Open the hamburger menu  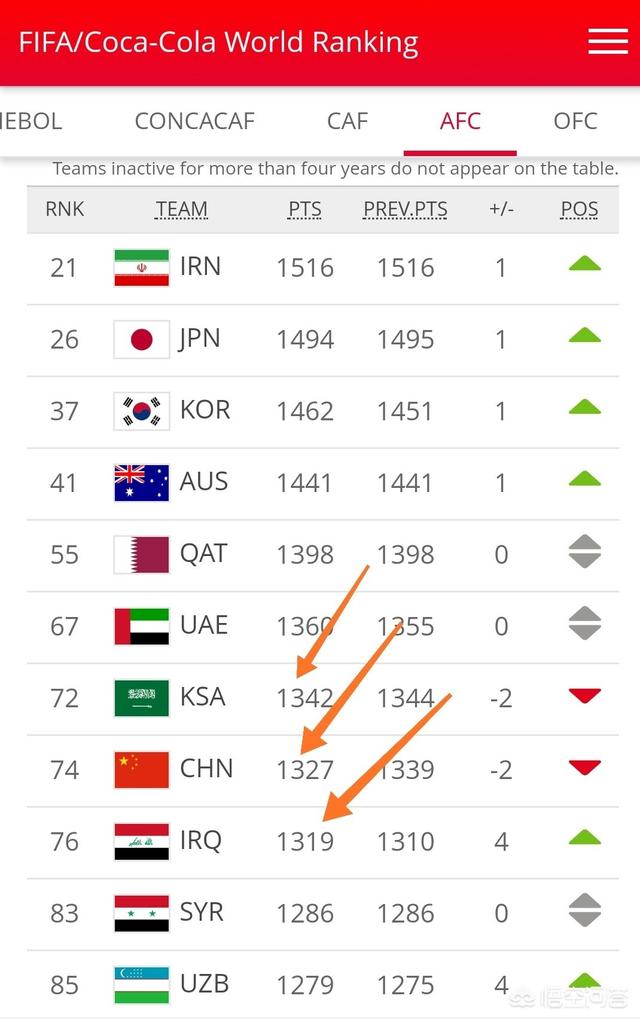(x=607, y=41)
